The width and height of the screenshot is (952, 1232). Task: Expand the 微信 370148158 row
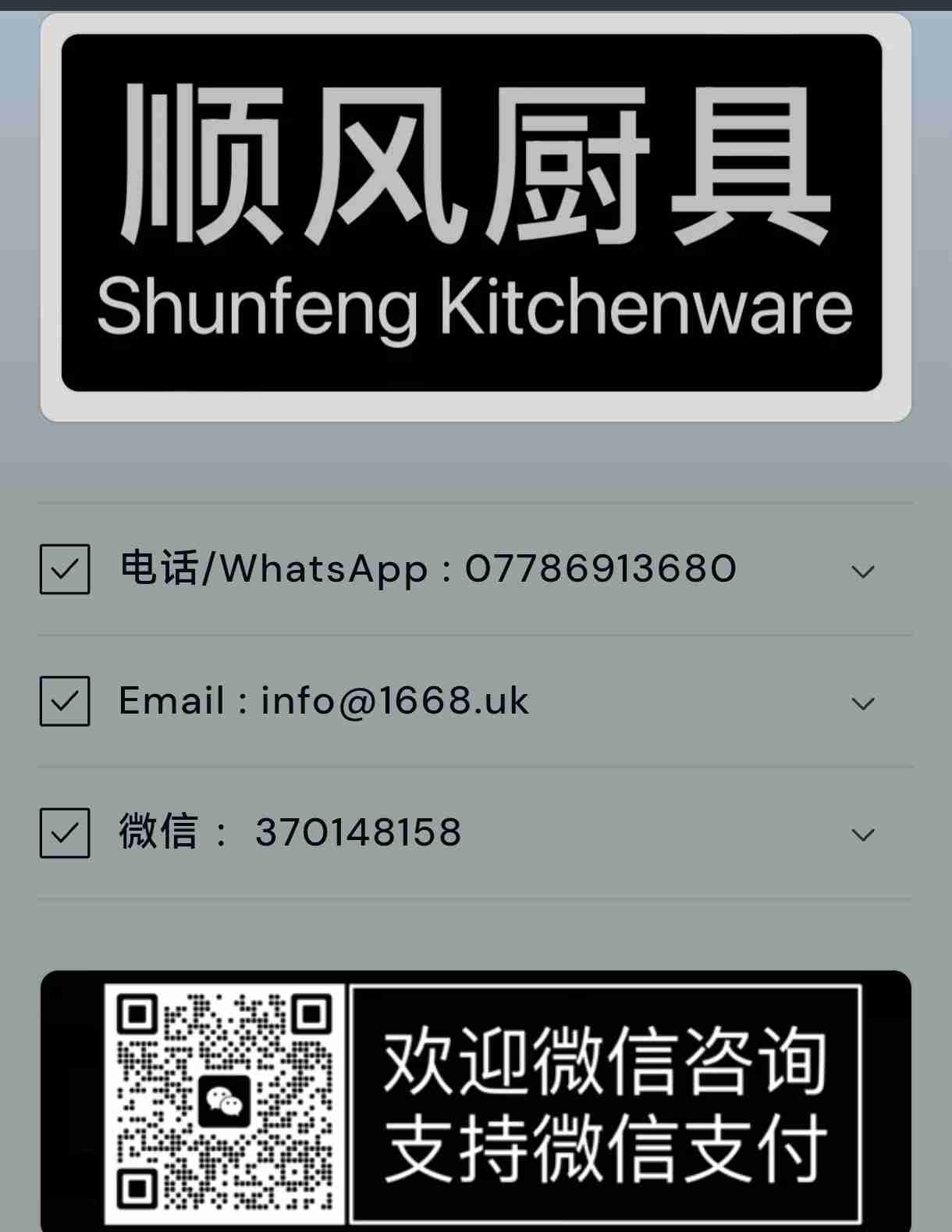pyautogui.click(x=862, y=835)
